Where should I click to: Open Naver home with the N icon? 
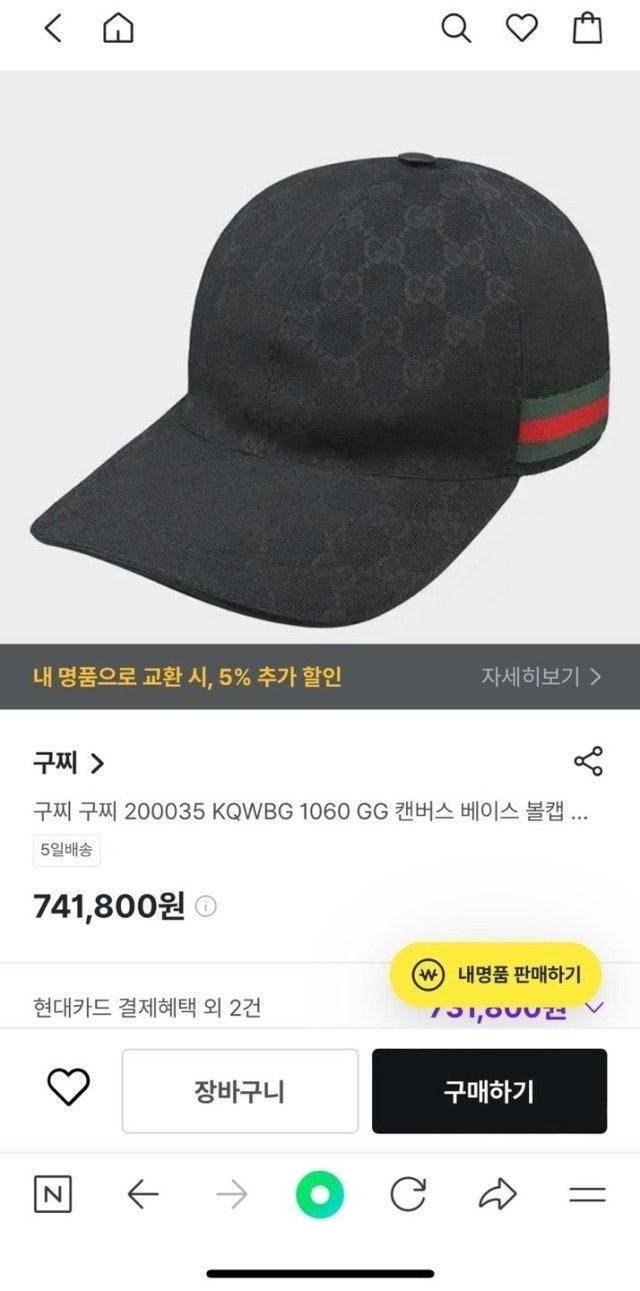[x=52, y=1194]
